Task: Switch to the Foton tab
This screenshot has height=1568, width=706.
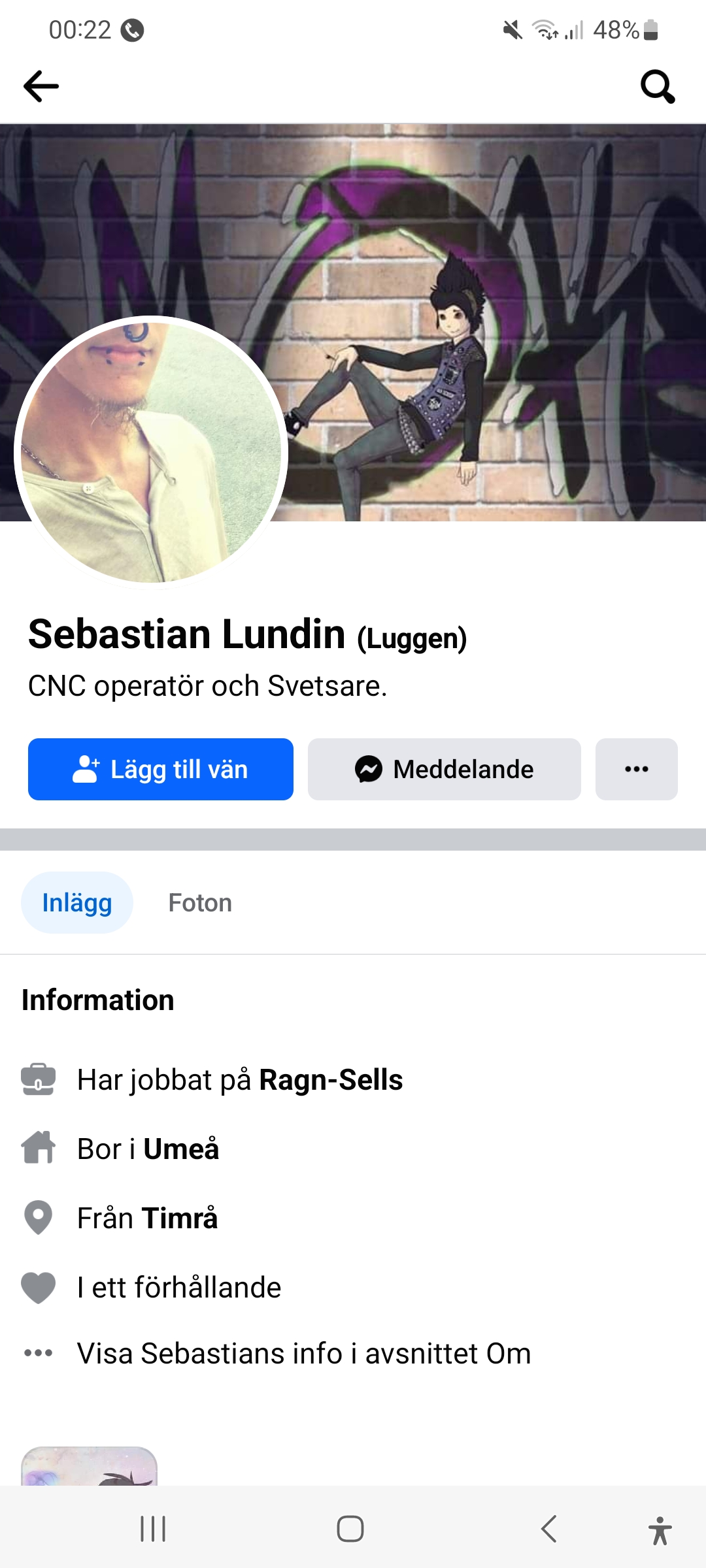Action: (x=200, y=902)
